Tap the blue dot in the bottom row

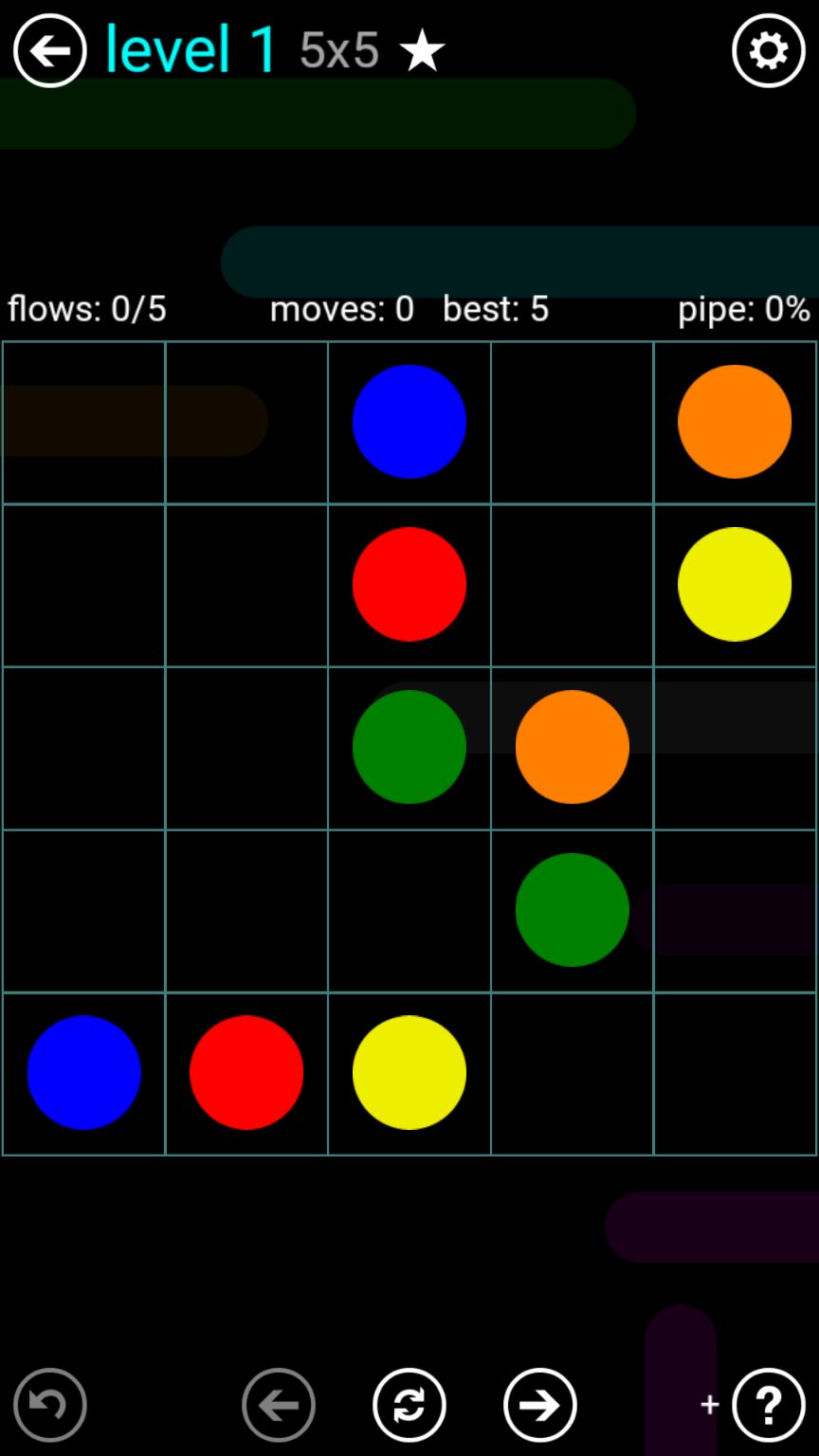coord(84,1072)
